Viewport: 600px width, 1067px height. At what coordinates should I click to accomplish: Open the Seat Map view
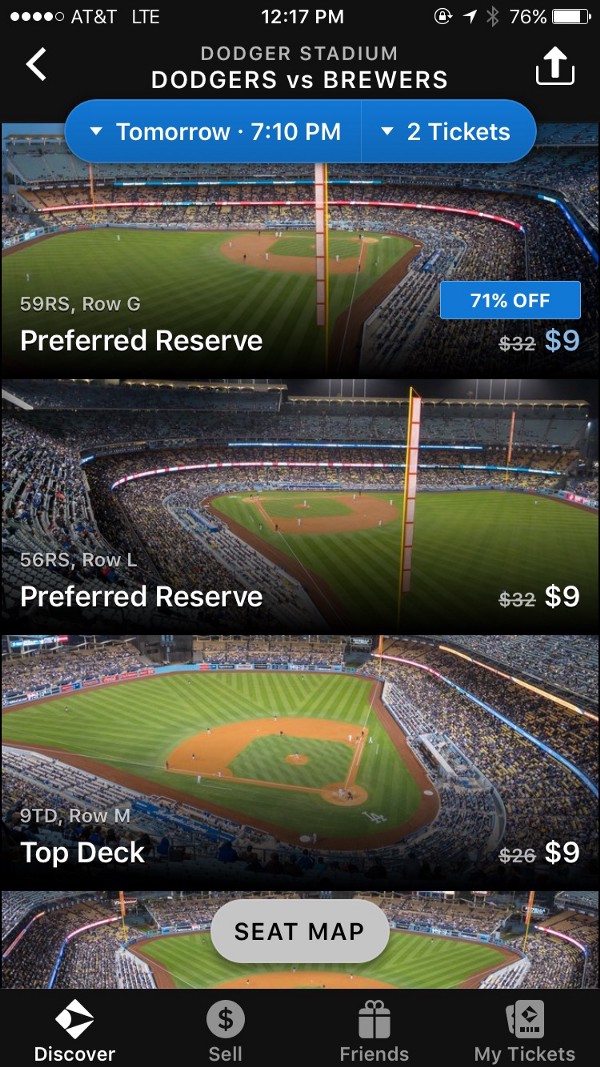pyautogui.click(x=299, y=931)
